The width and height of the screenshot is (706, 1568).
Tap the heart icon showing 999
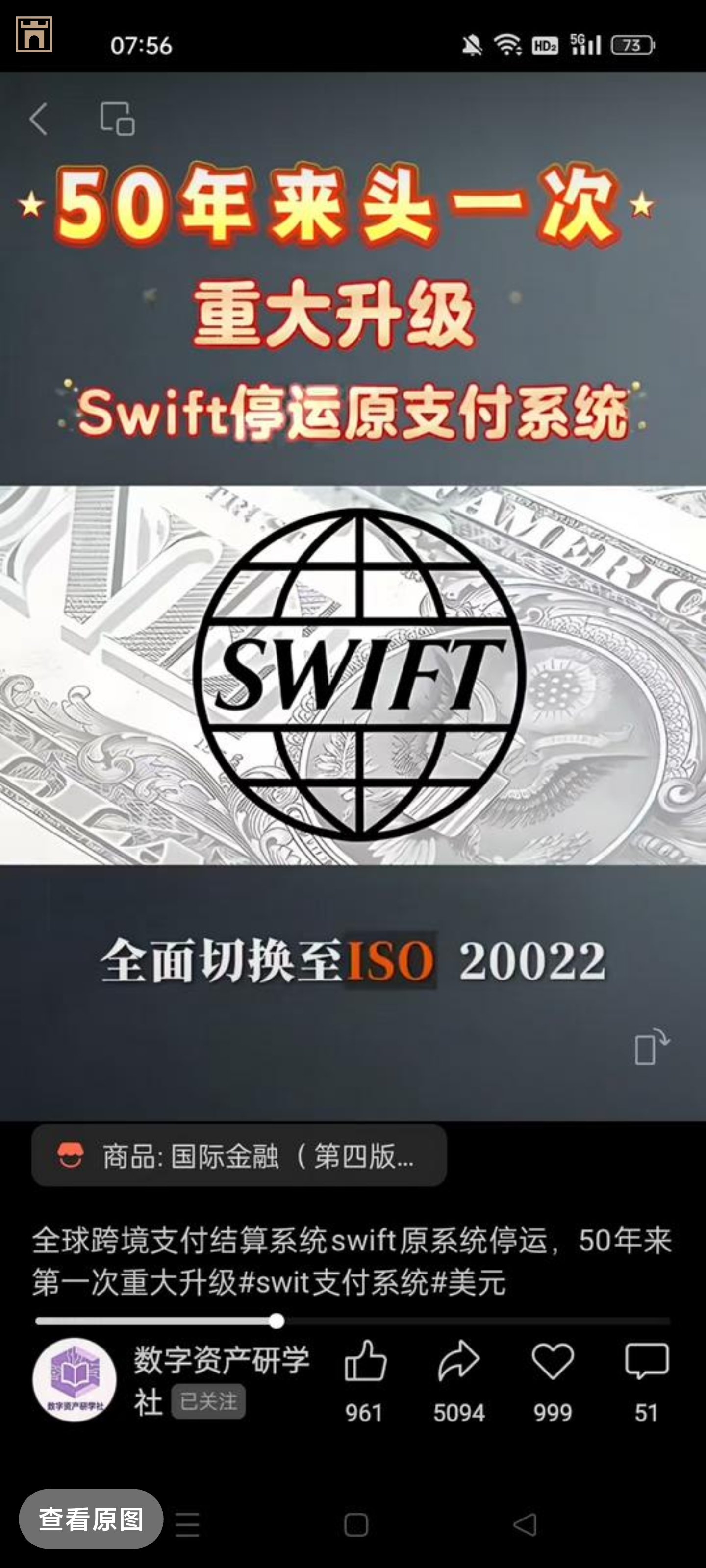click(x=553, y=1362)
